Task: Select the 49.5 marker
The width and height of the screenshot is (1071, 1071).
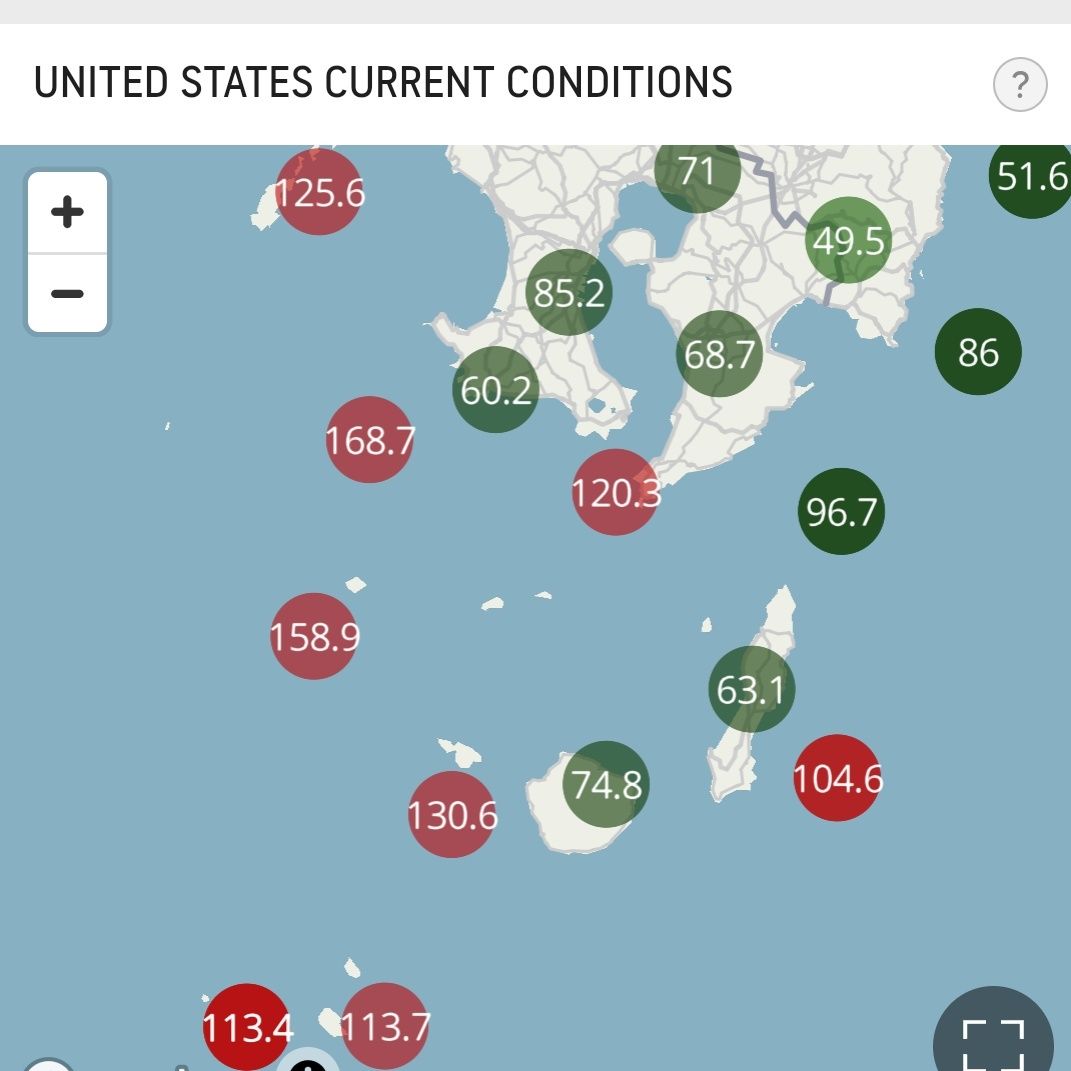Action: tap(848, 241)
